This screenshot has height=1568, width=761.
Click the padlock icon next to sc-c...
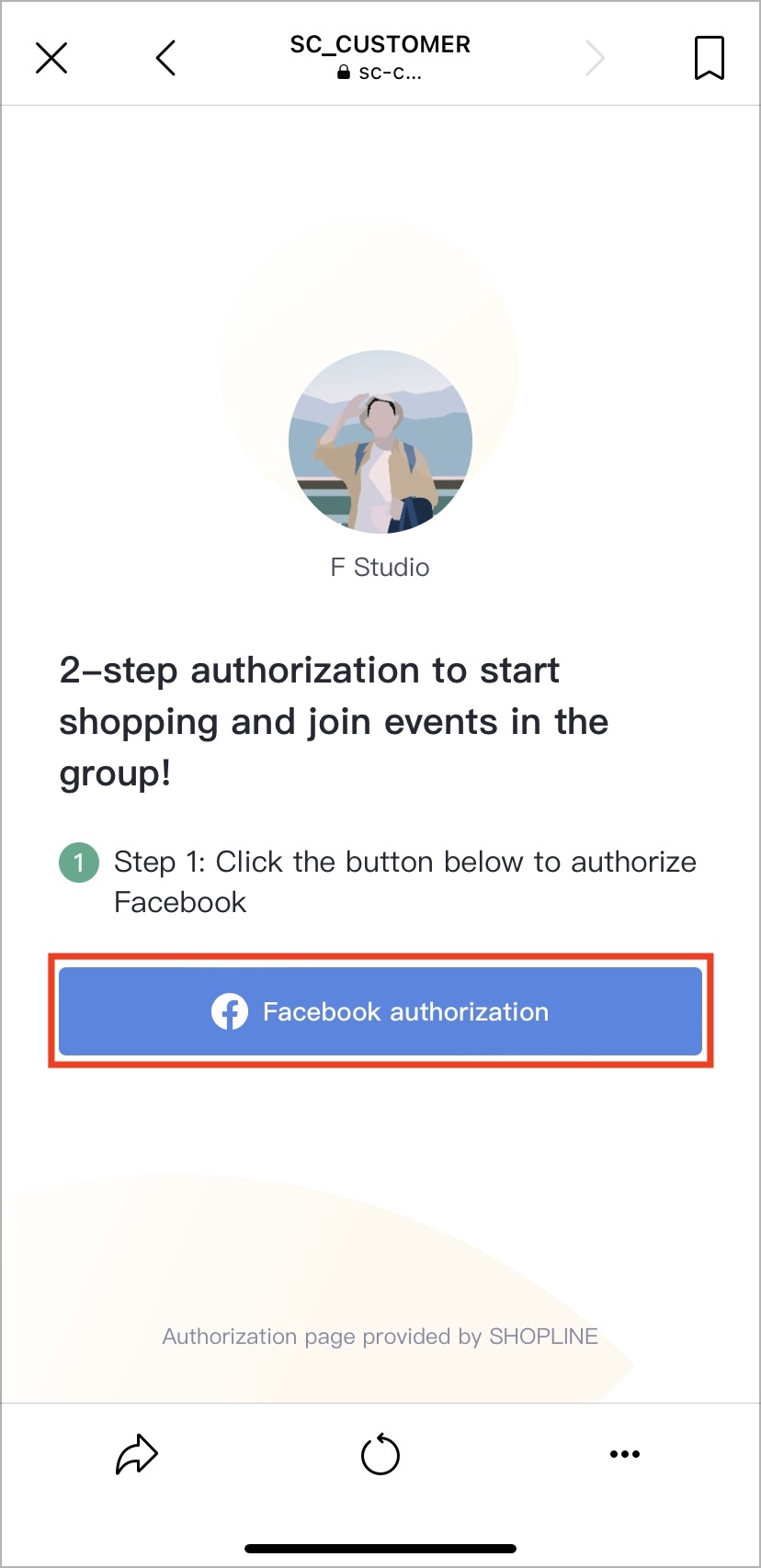[x=344, y=73]
